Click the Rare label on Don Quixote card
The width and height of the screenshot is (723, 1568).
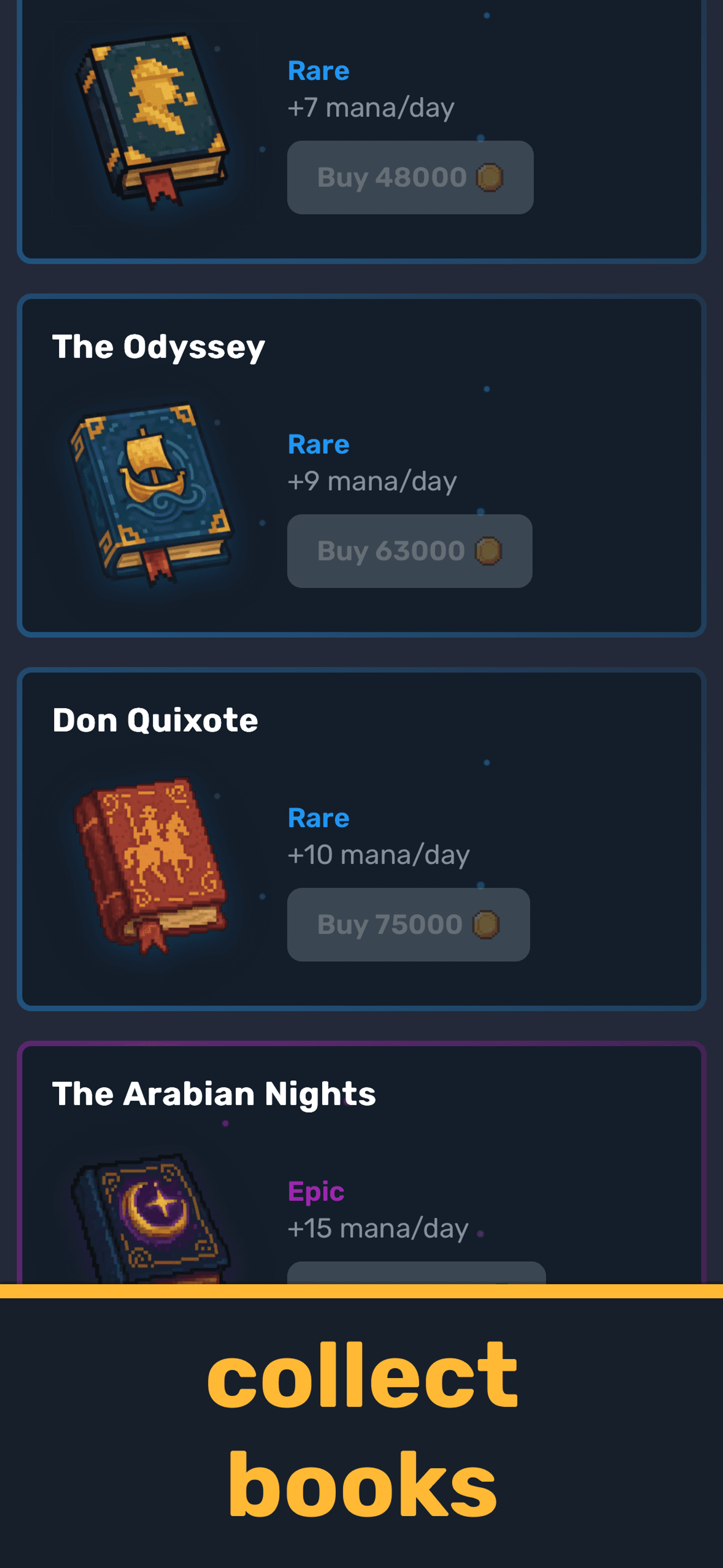click(x=318, y=818)
